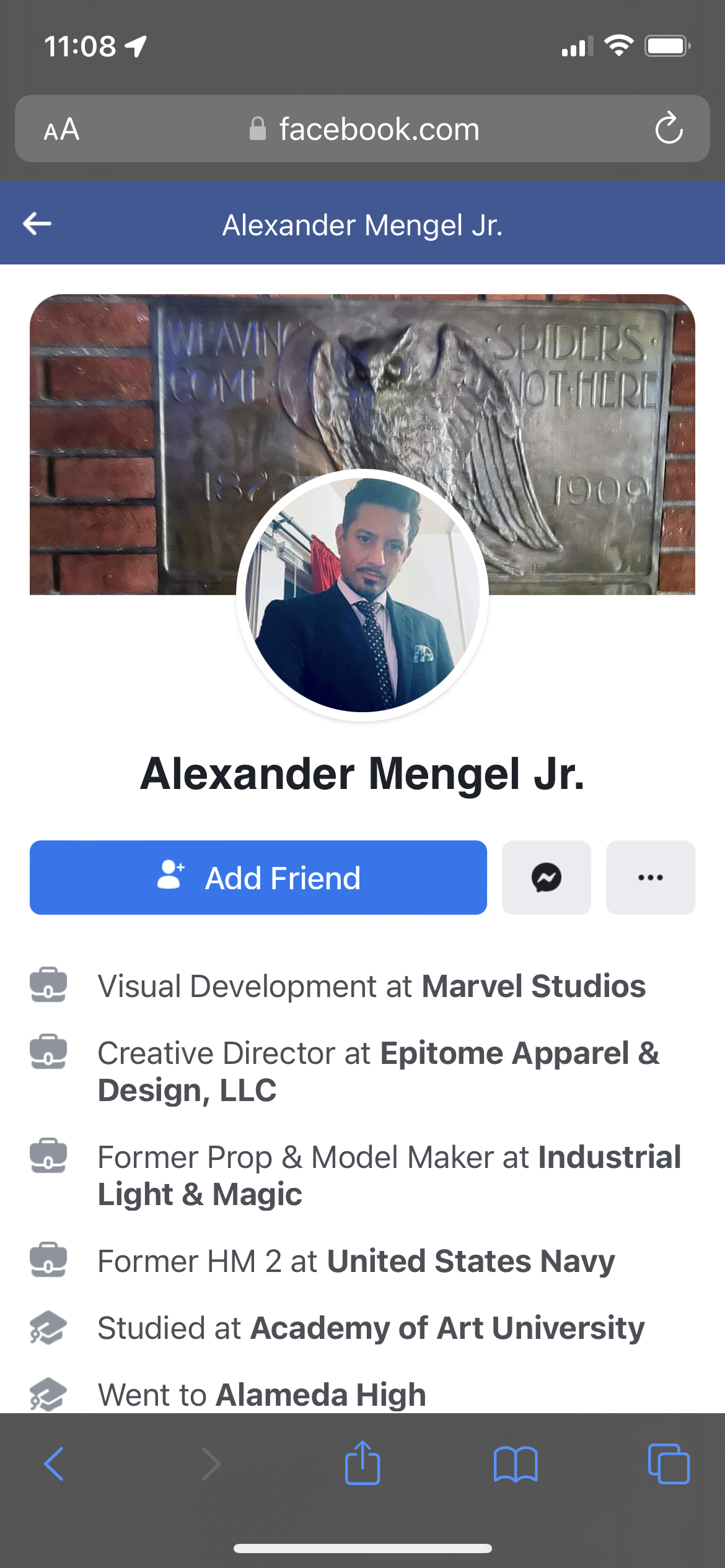Open Alameda High page link
This screenshot has height=1568, width=725.
321,1395
